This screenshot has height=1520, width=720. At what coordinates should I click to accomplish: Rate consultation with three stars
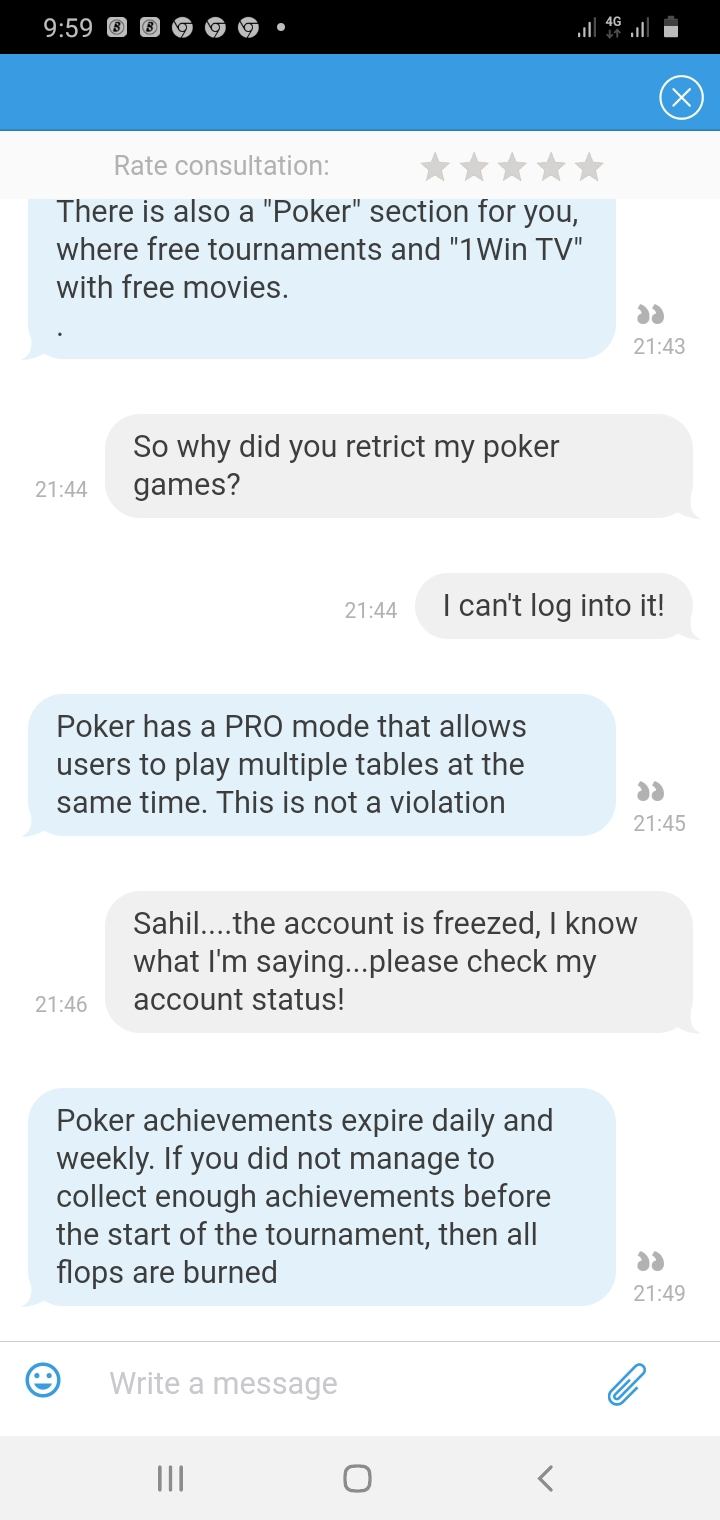[512, 166]
